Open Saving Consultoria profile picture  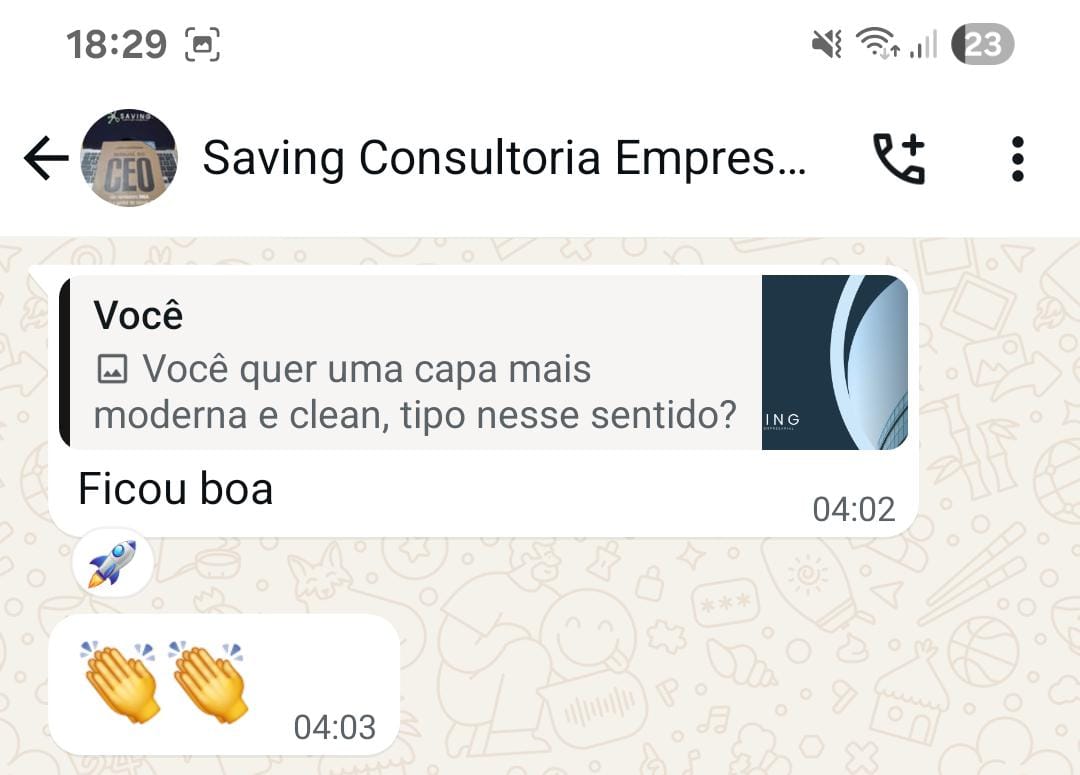click(x=129, y=158)
